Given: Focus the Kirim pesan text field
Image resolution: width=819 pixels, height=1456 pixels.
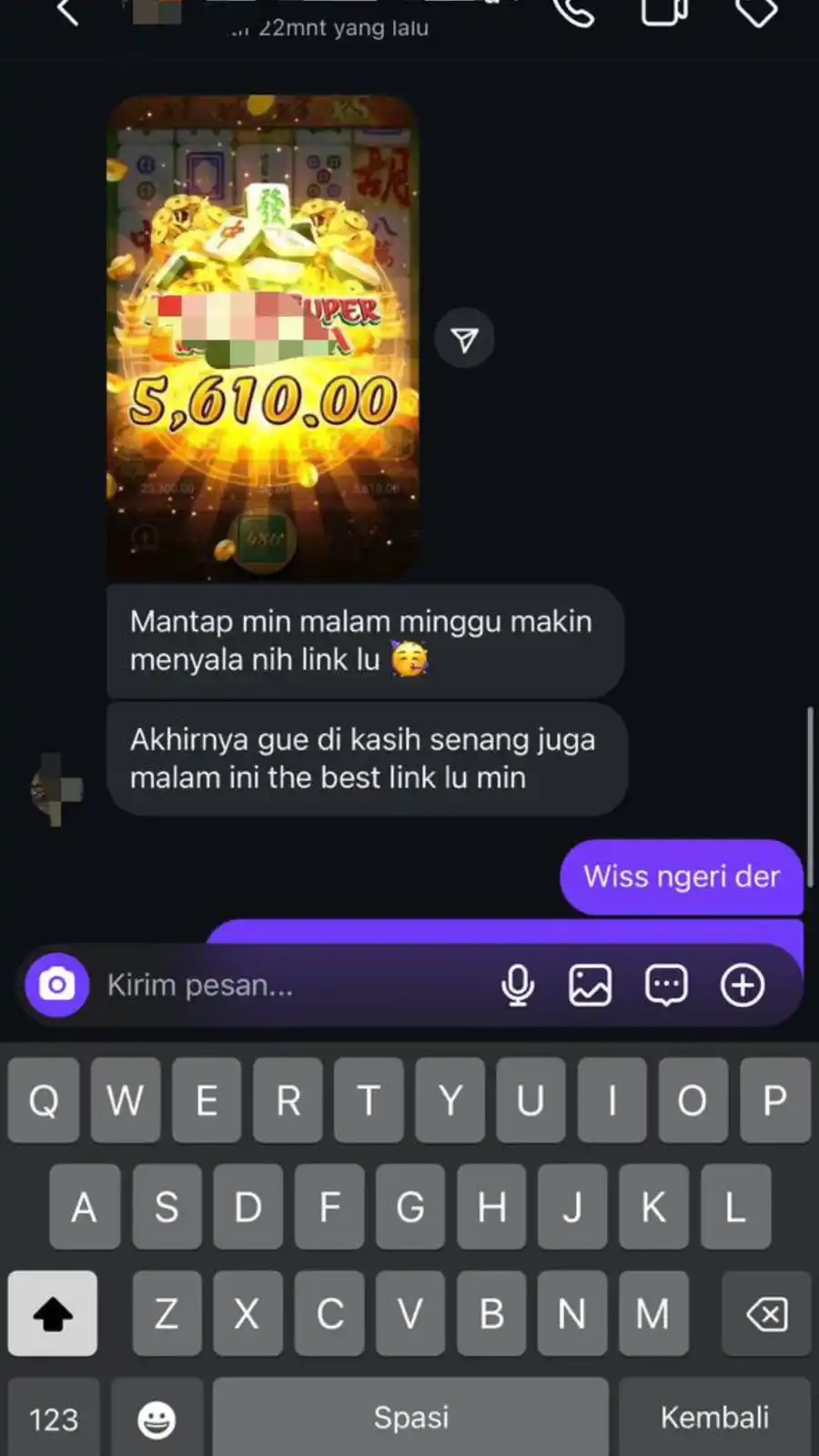Looking at the screenshot, I should tap(291, 985).
